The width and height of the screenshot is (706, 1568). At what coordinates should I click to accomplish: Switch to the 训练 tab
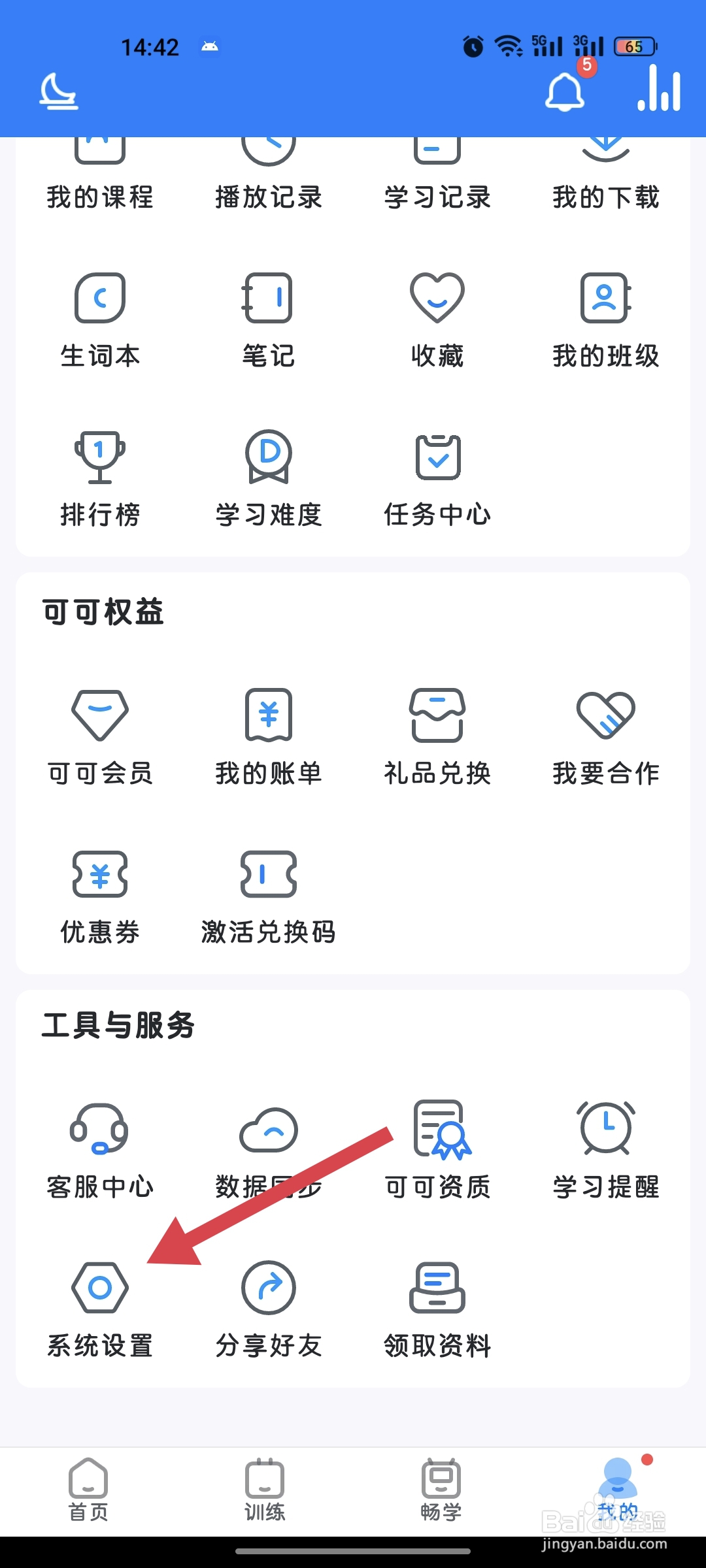pos(265,1490)
